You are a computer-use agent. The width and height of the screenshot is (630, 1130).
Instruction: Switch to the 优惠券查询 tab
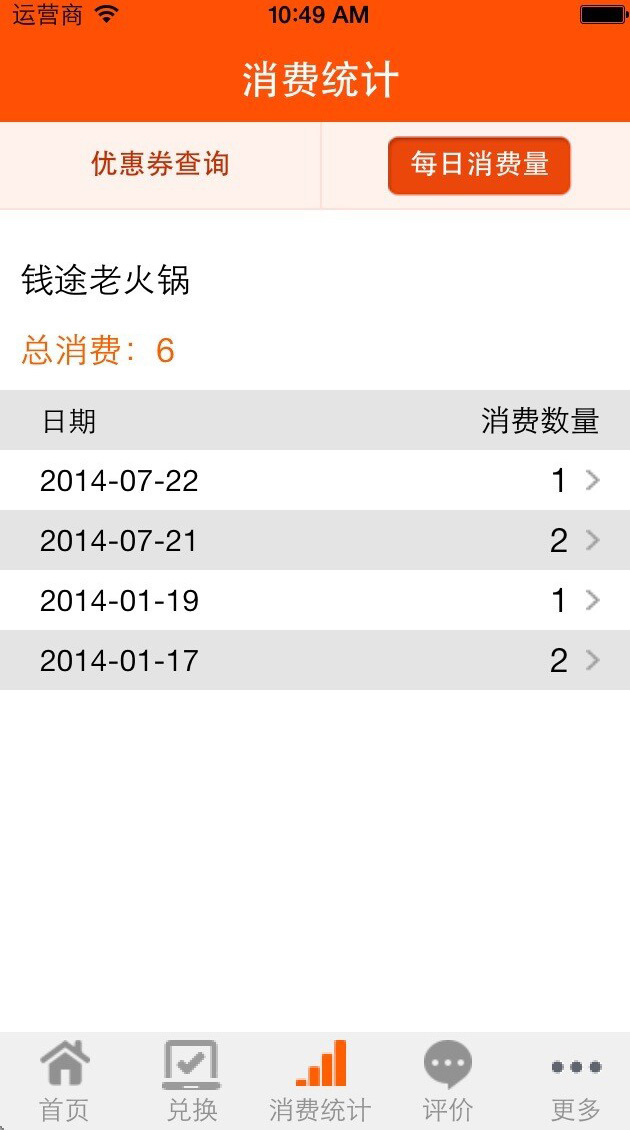pos(160,165)
